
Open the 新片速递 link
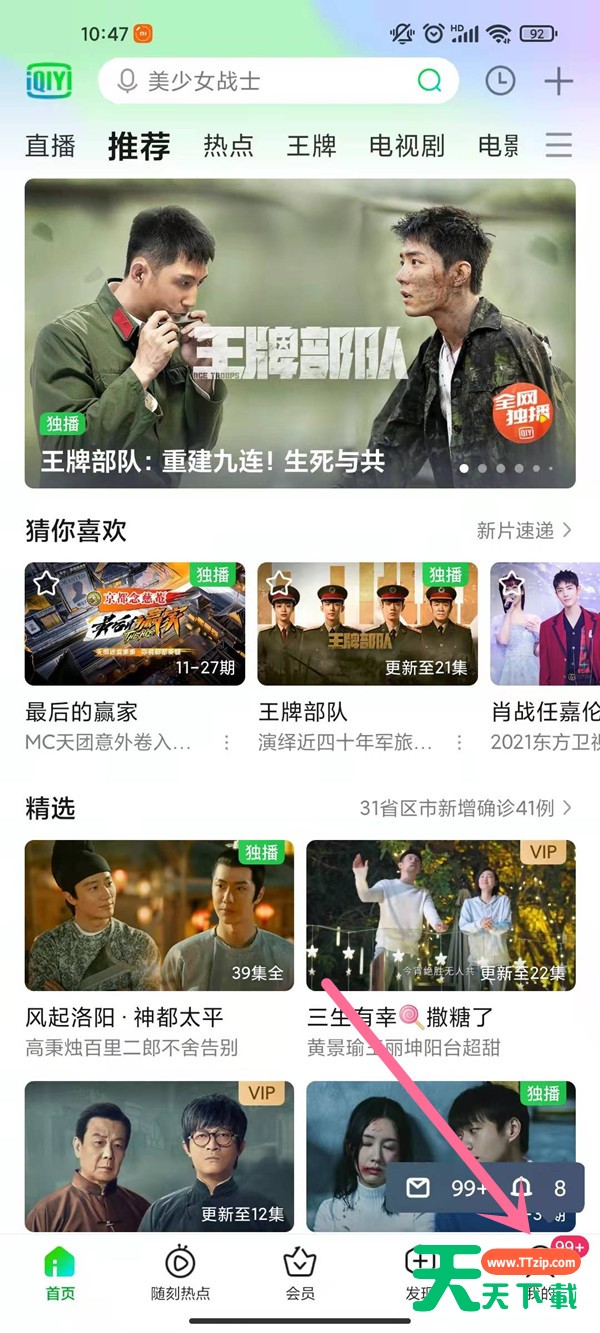click(x=524, y=530)
